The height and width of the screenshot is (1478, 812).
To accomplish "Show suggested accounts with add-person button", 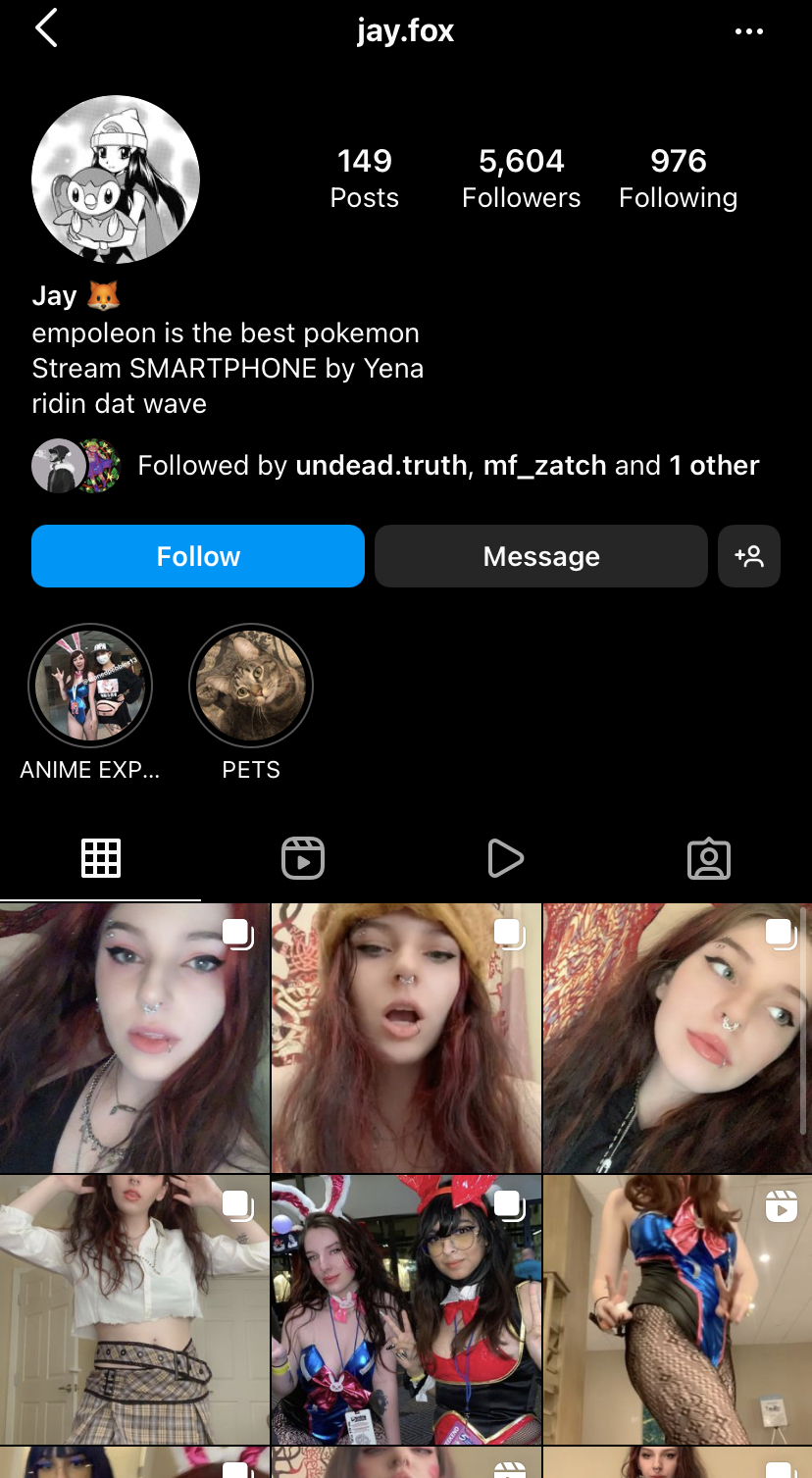I will click(x=748, y=556).
